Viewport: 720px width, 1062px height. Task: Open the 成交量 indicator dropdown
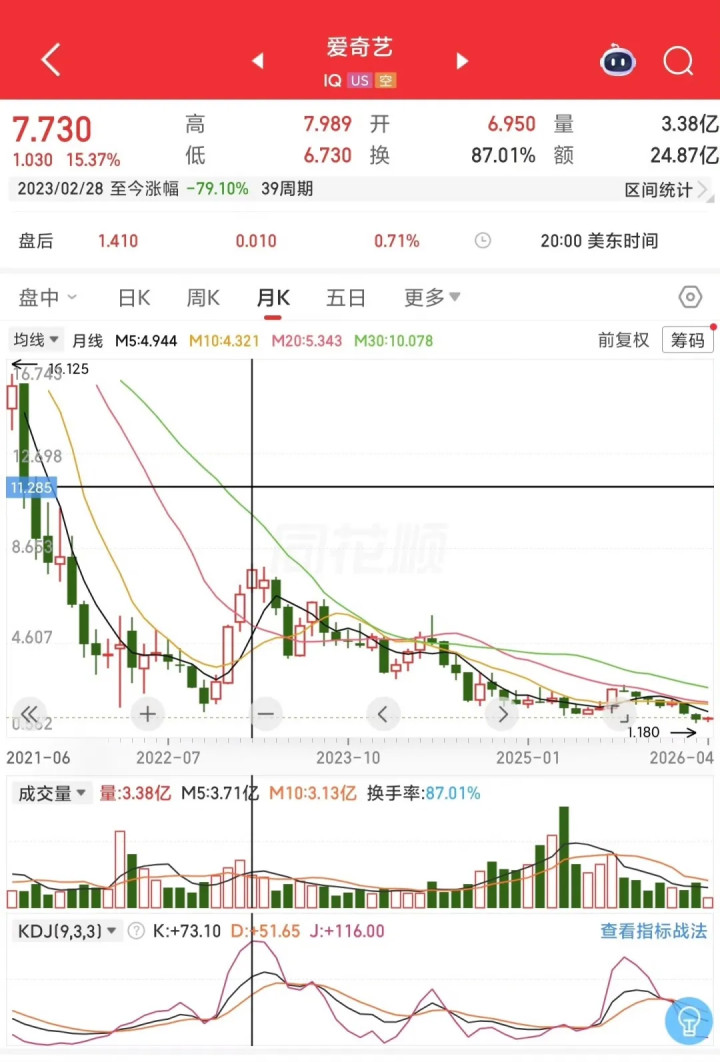[x=51, y=793]
